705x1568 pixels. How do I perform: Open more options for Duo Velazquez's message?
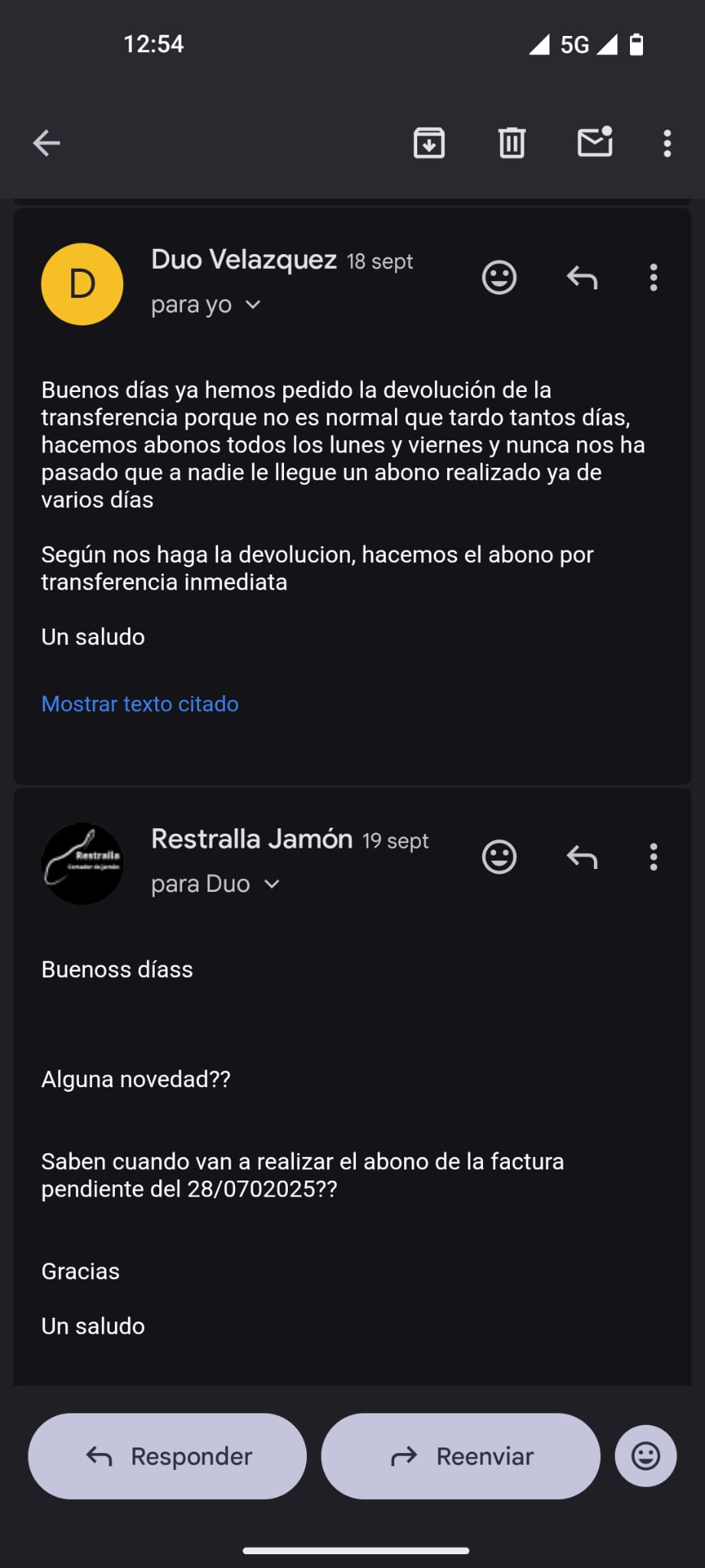point(654,277)
